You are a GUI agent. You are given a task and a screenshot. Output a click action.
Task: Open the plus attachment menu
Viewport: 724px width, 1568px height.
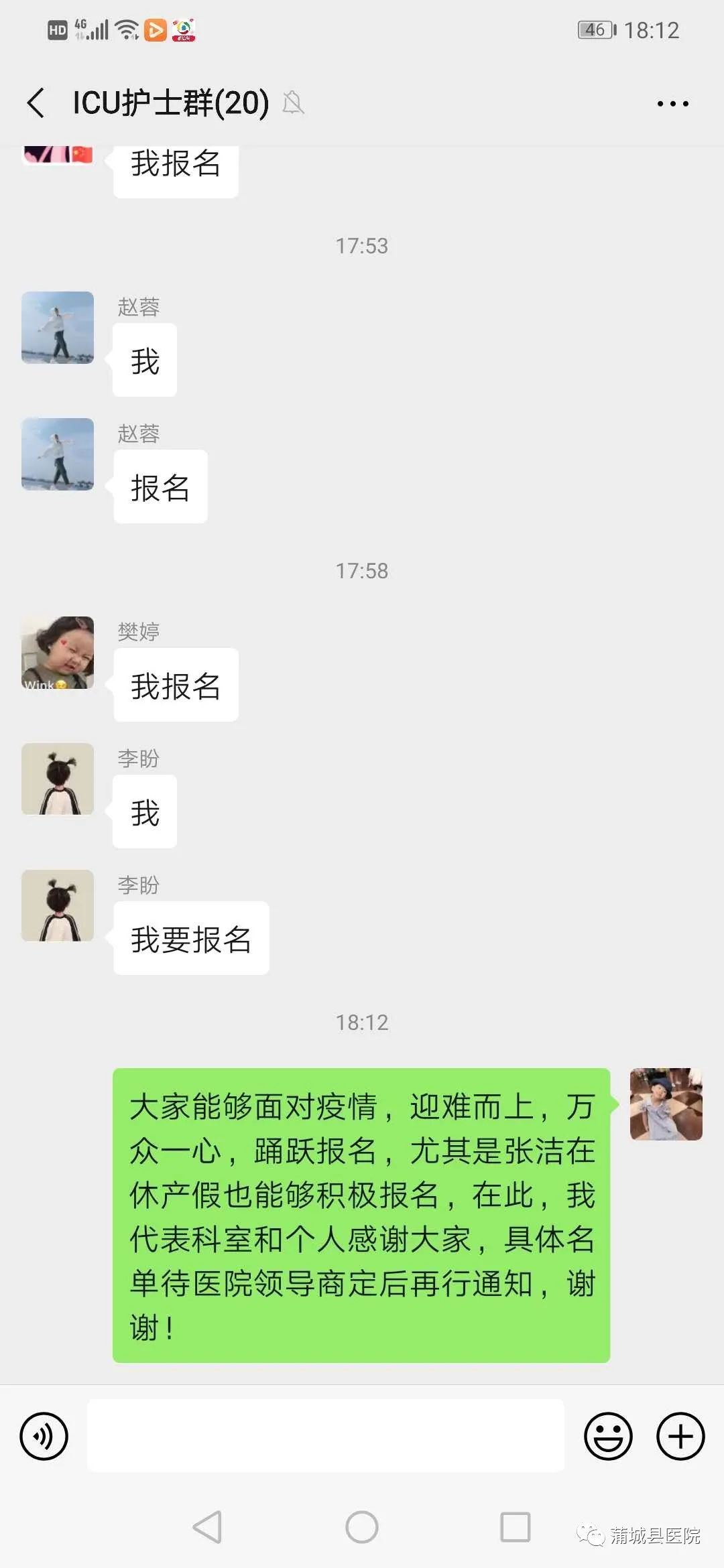pyautogui.click(x=680, y=1436)
